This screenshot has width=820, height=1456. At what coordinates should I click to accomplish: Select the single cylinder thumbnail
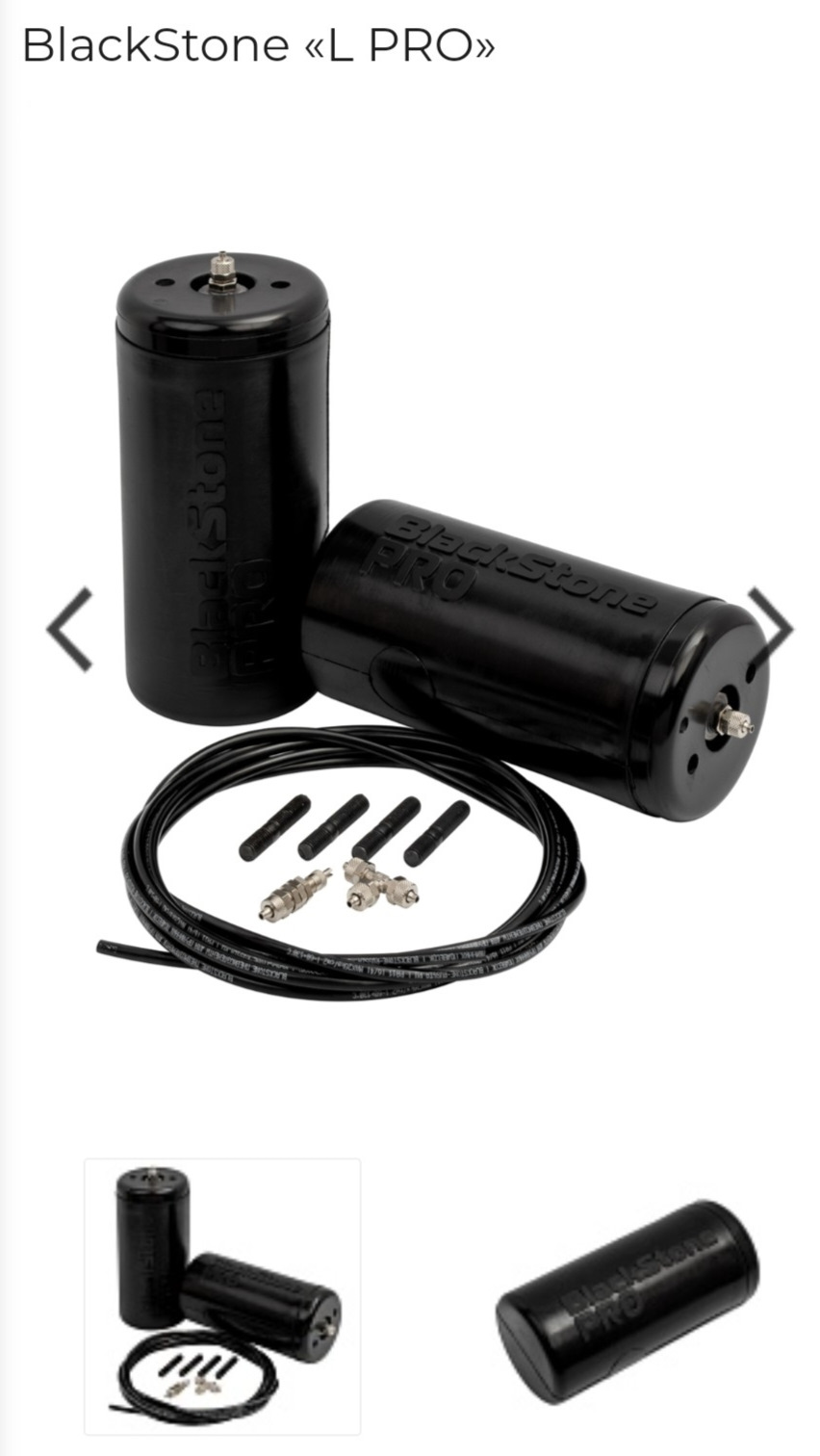[x=628, y=1299]
